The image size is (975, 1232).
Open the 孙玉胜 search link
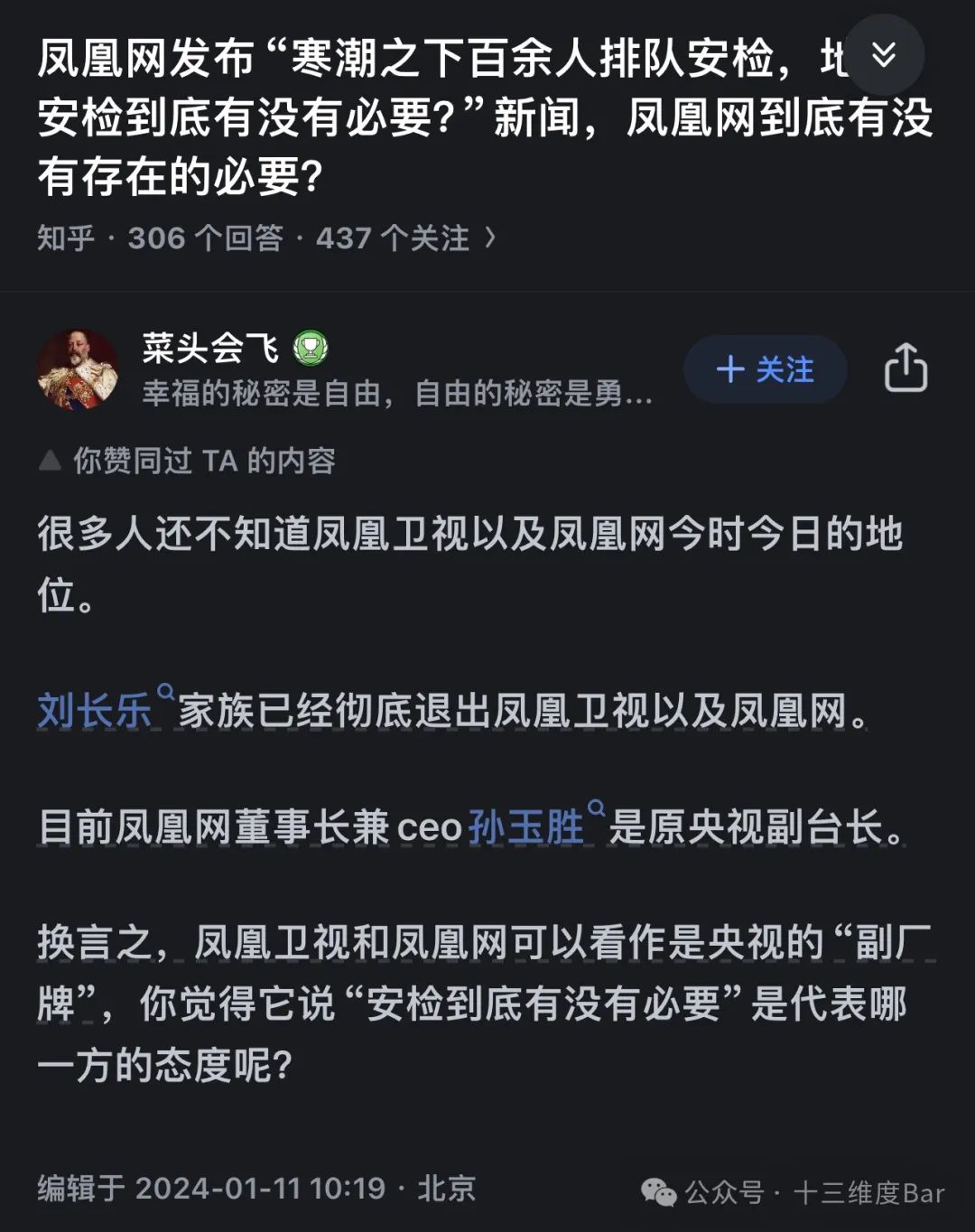pos(527,826)
